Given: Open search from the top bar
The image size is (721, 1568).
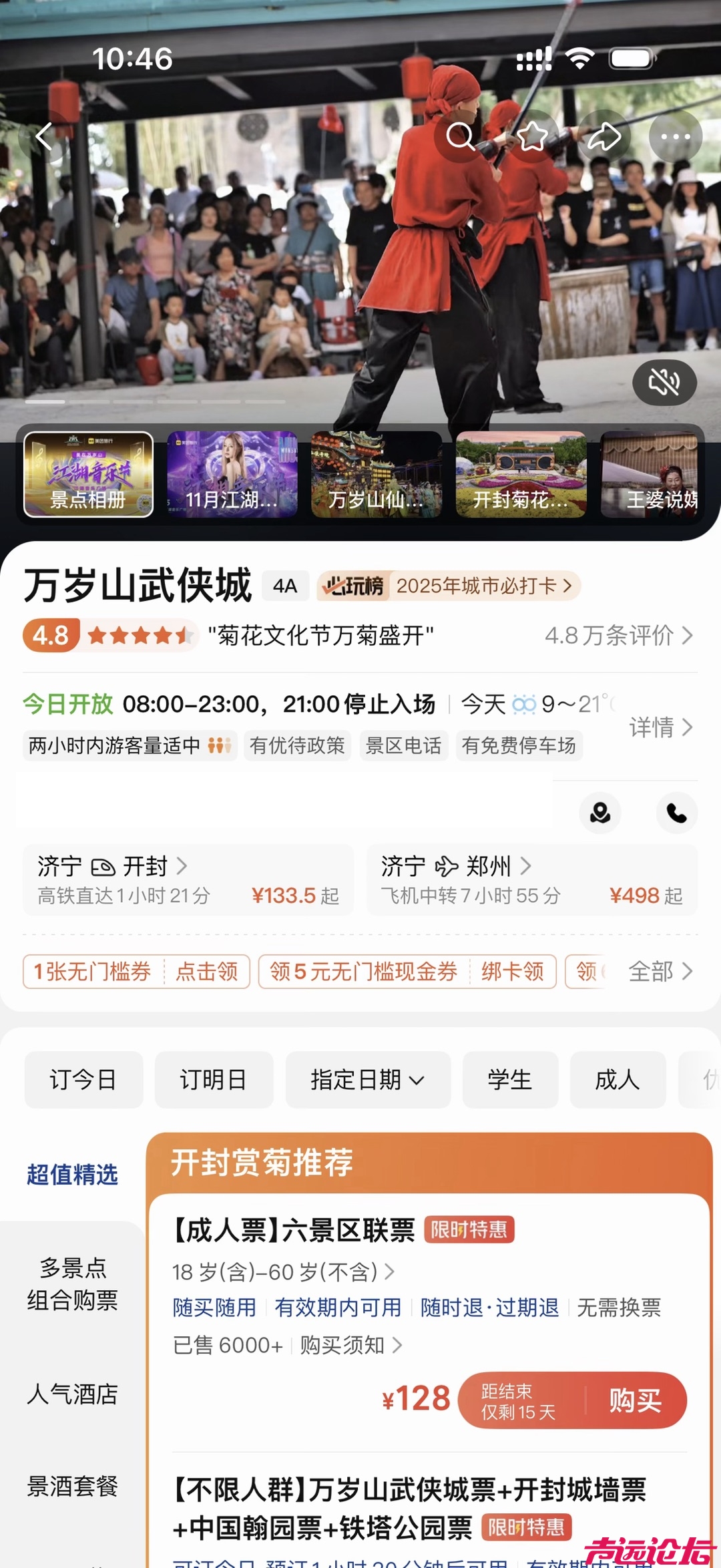Looking at the screenshot, I should pos(461,137).
